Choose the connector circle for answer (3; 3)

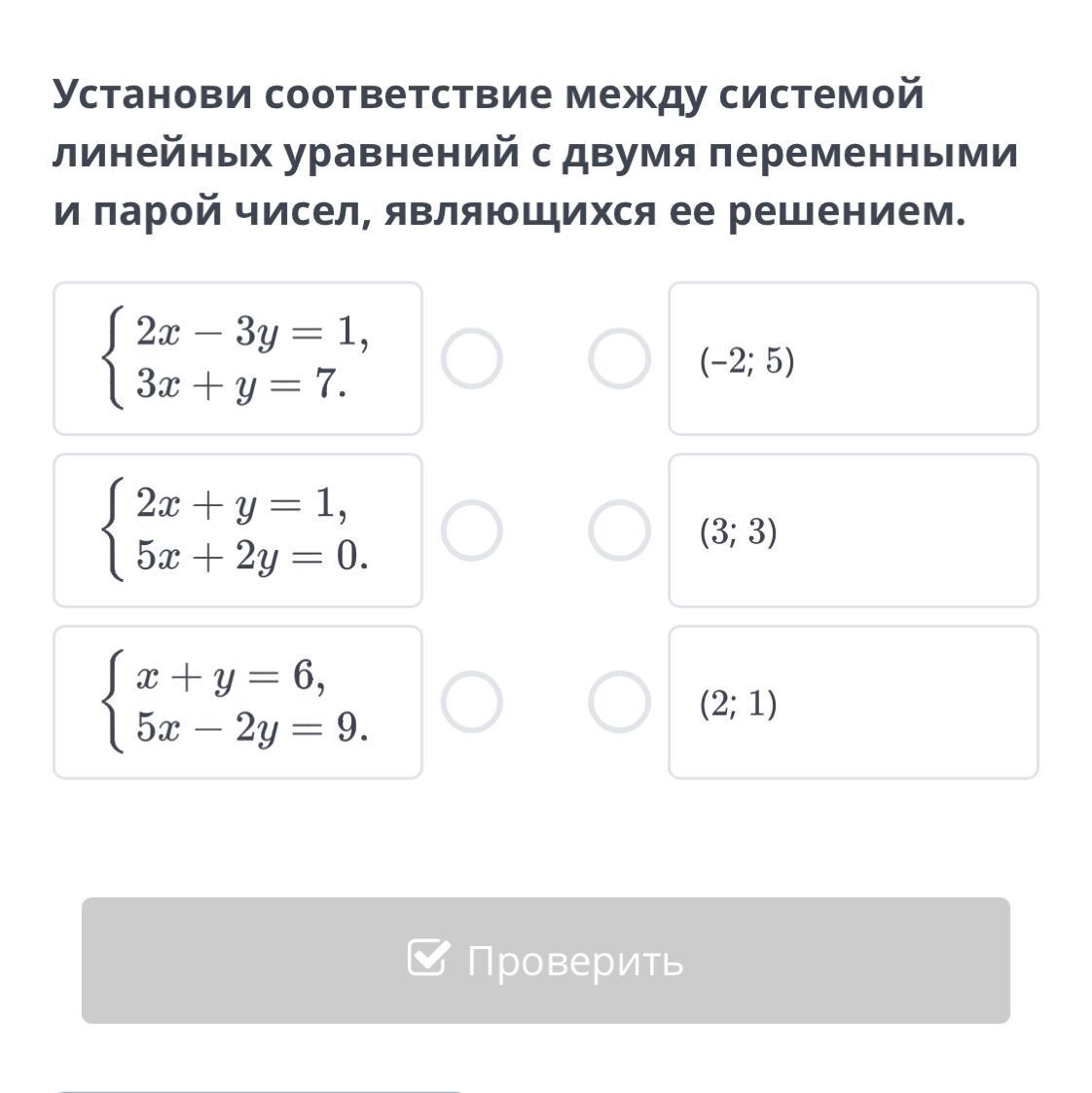pyautogui.click(x=620, y=530)
